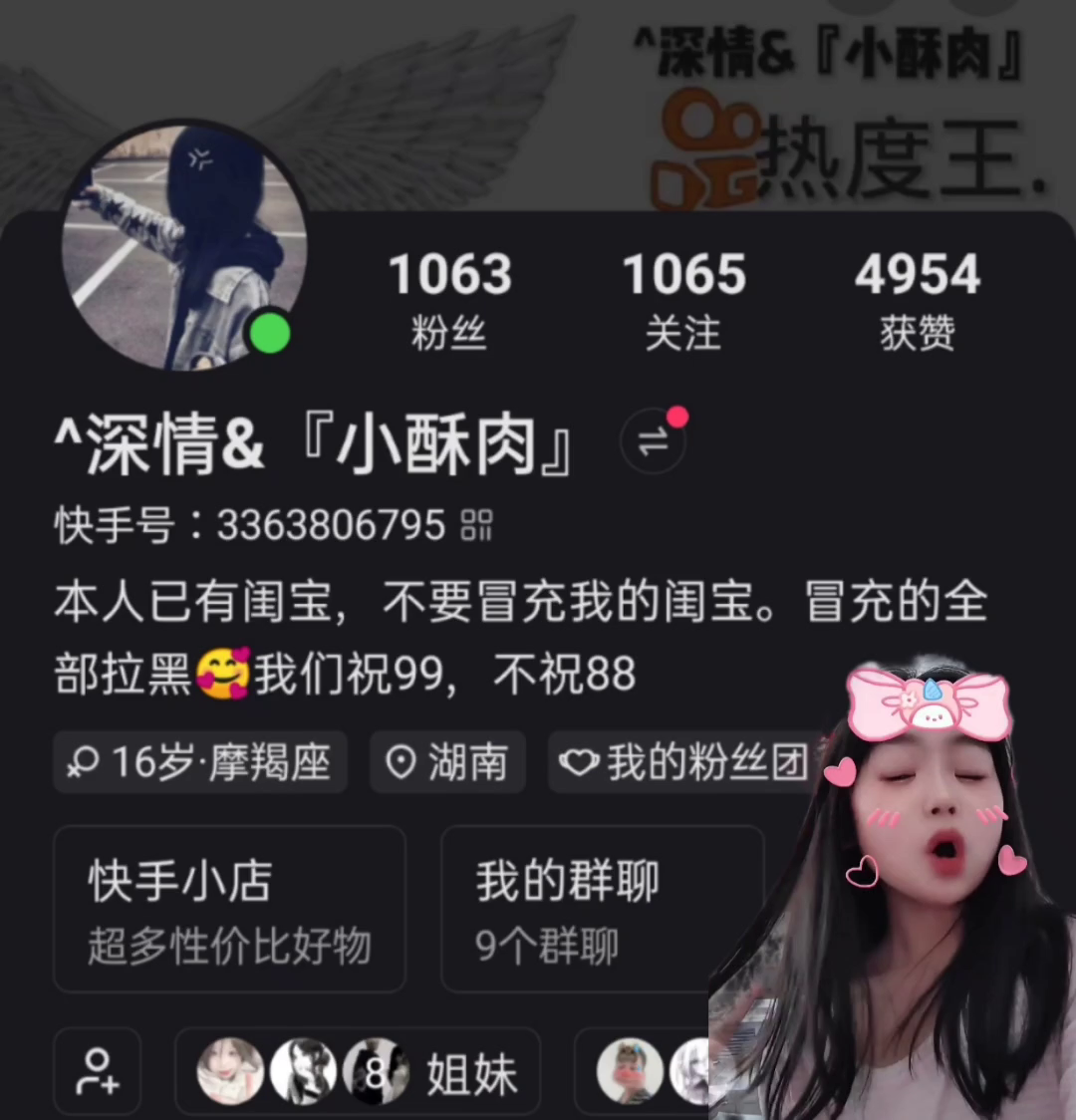Open the 湖南 location chip
Screen dimensions: 1076x1120
coord(447,762)
